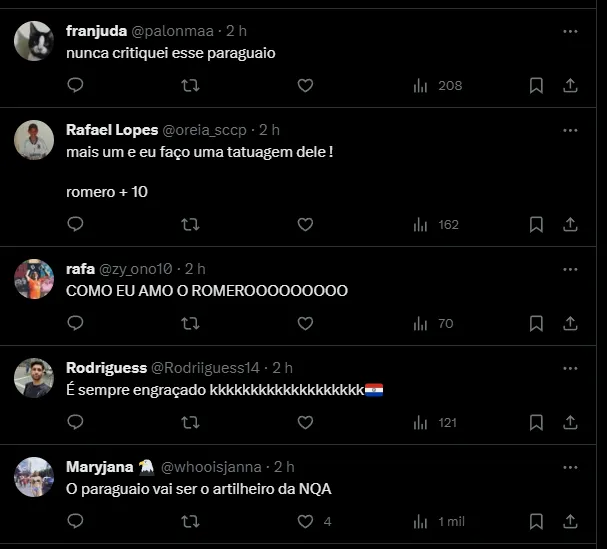Like rafa's tweet about Romero

pos(305,323)
